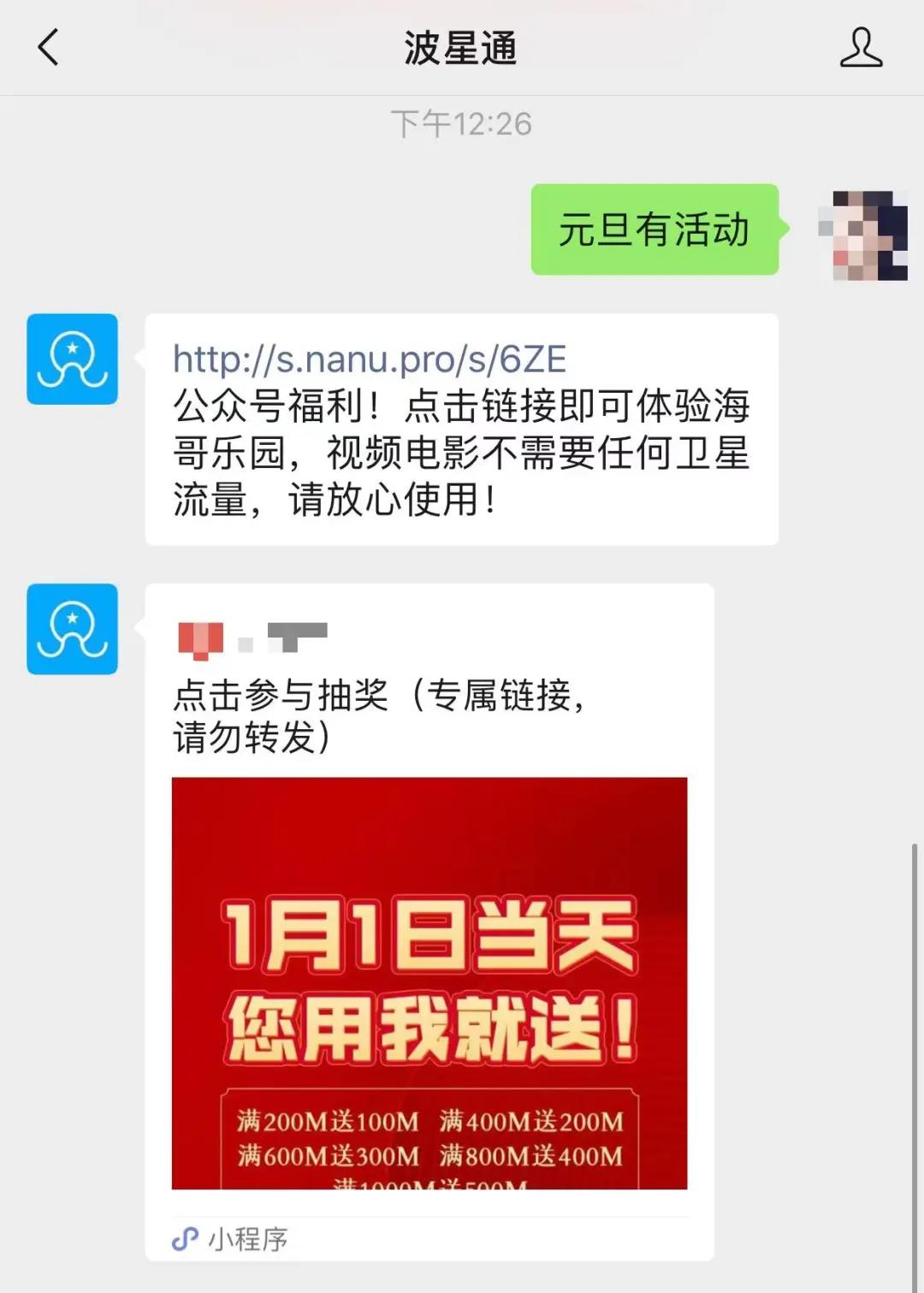Tap my avatar beside 元旦有活动
Viewport: 924px width, 1293px height.
[x=862, y=234]
